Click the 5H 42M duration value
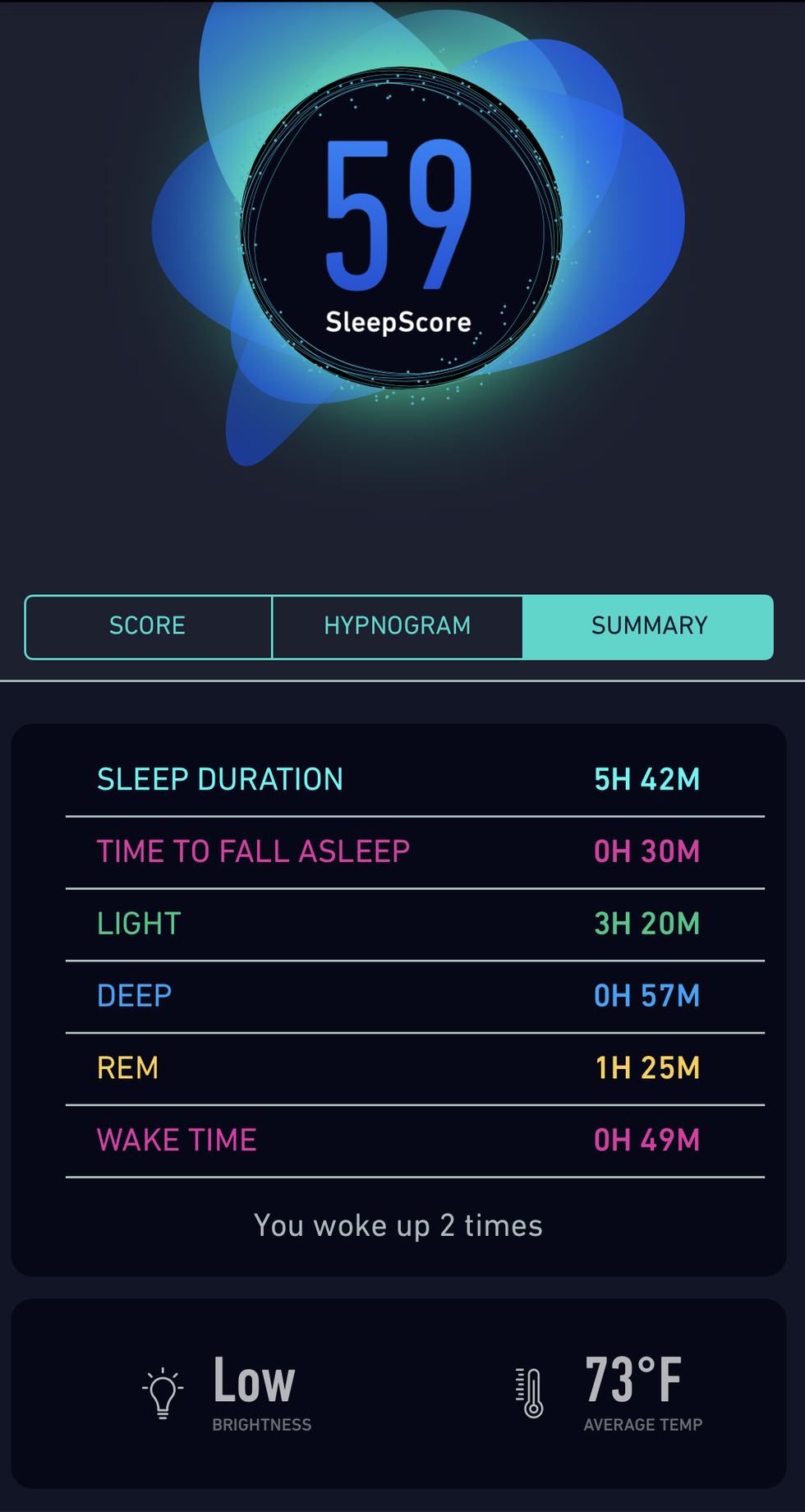 647,778
